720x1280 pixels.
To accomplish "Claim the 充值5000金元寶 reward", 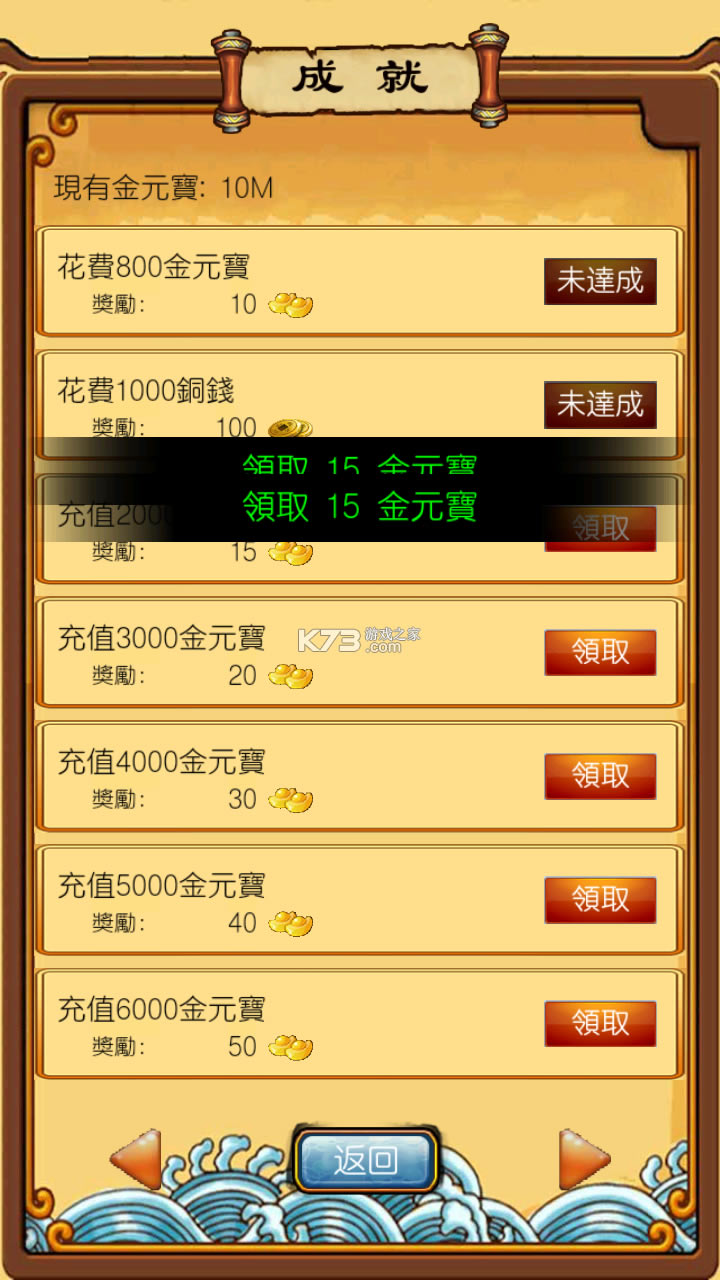I will (x=600, y=900).
